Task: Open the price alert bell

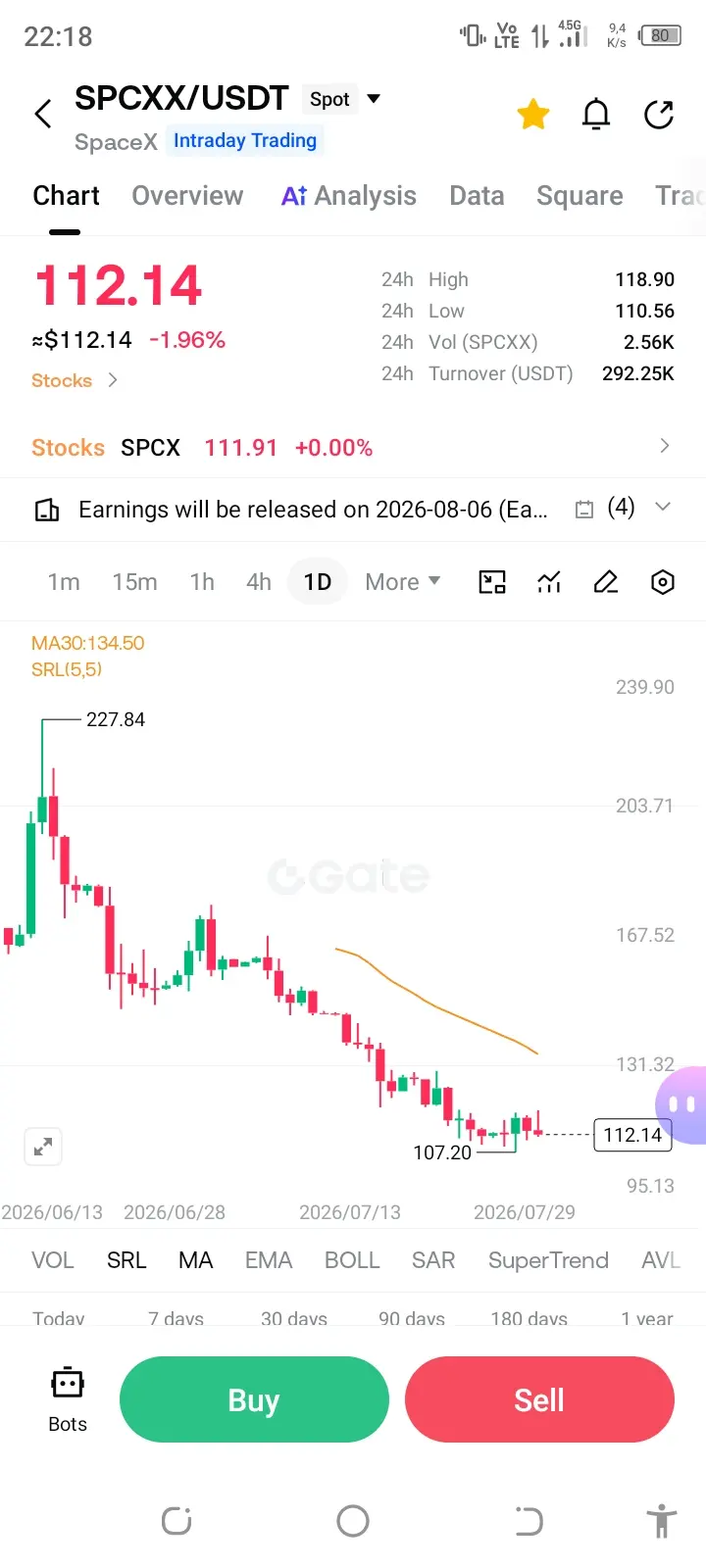Action: point(596,115)
